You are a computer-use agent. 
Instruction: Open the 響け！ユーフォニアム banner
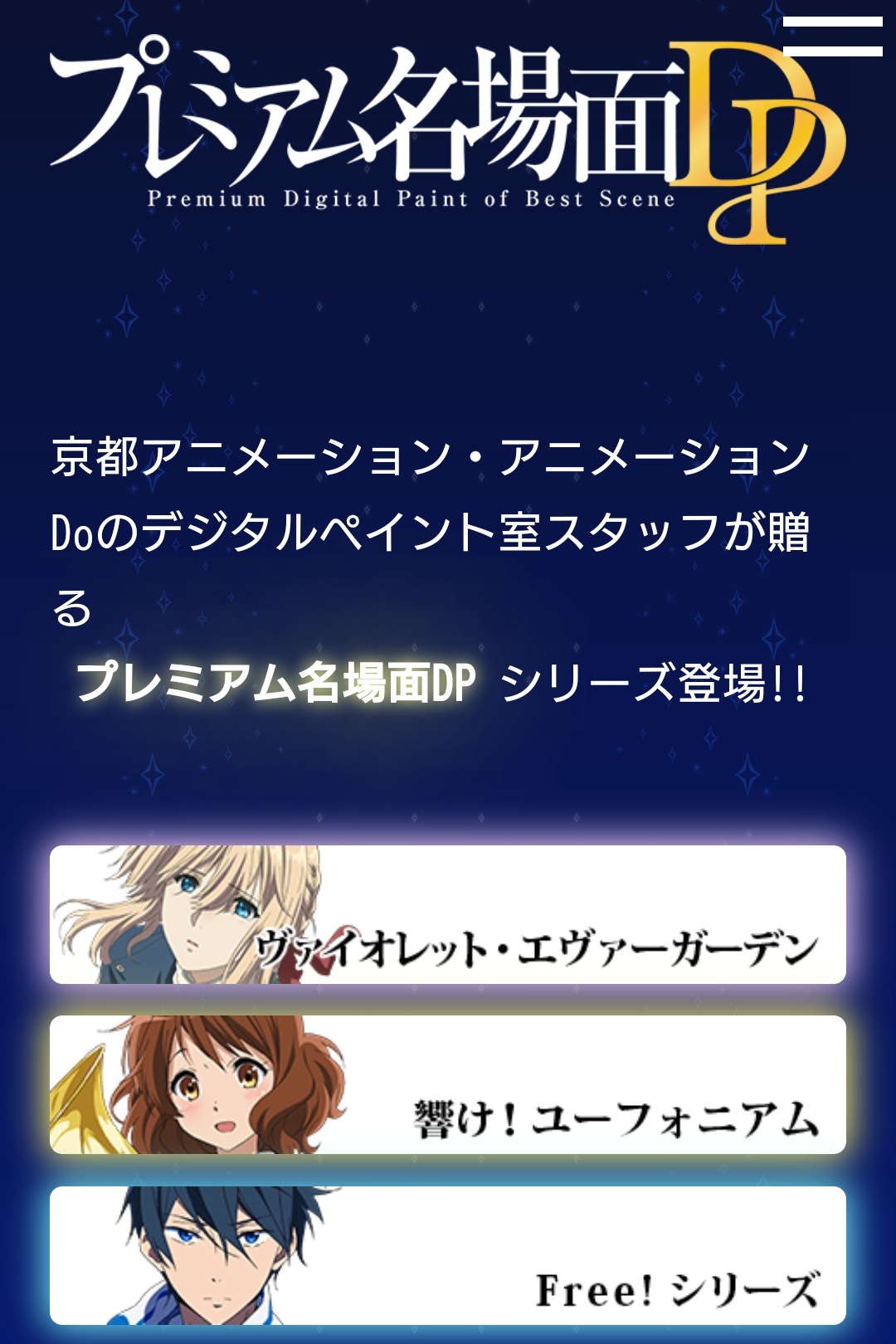pyautogui.click(x=448, y=1084)
